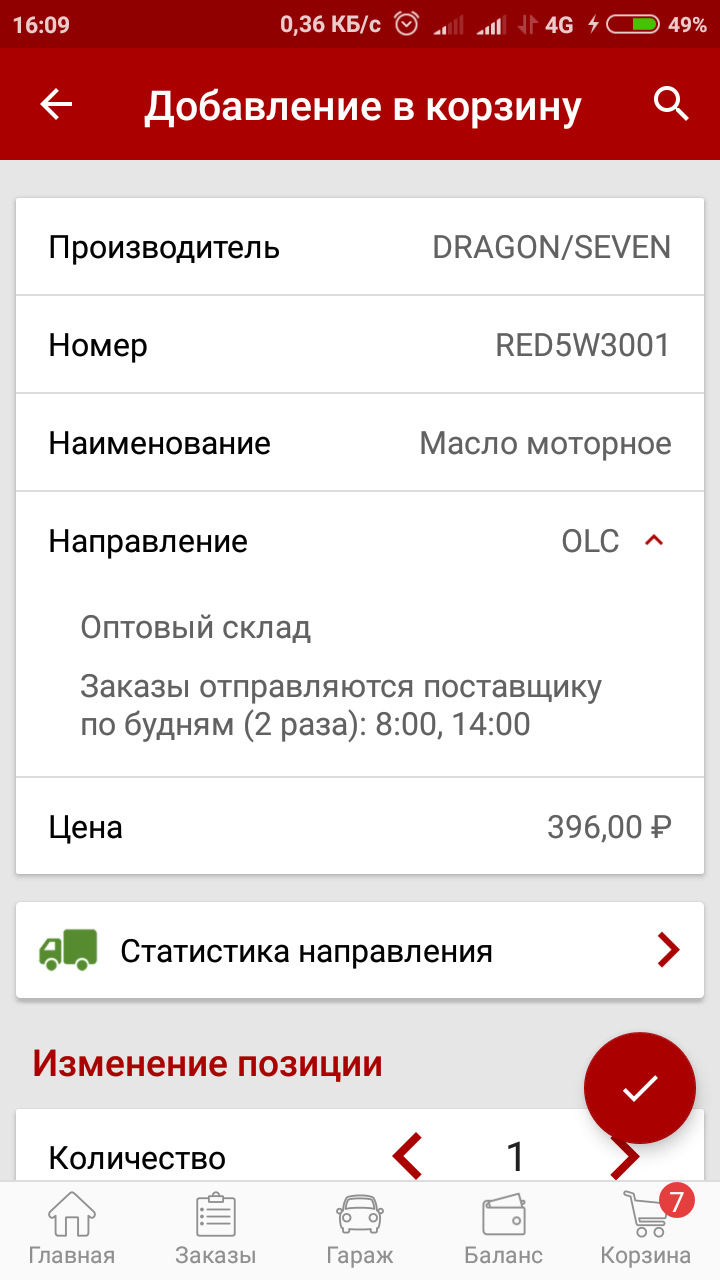Open the Корзина tab
The height and width of the screenshot is (1280, 720).
(646, 1230)
